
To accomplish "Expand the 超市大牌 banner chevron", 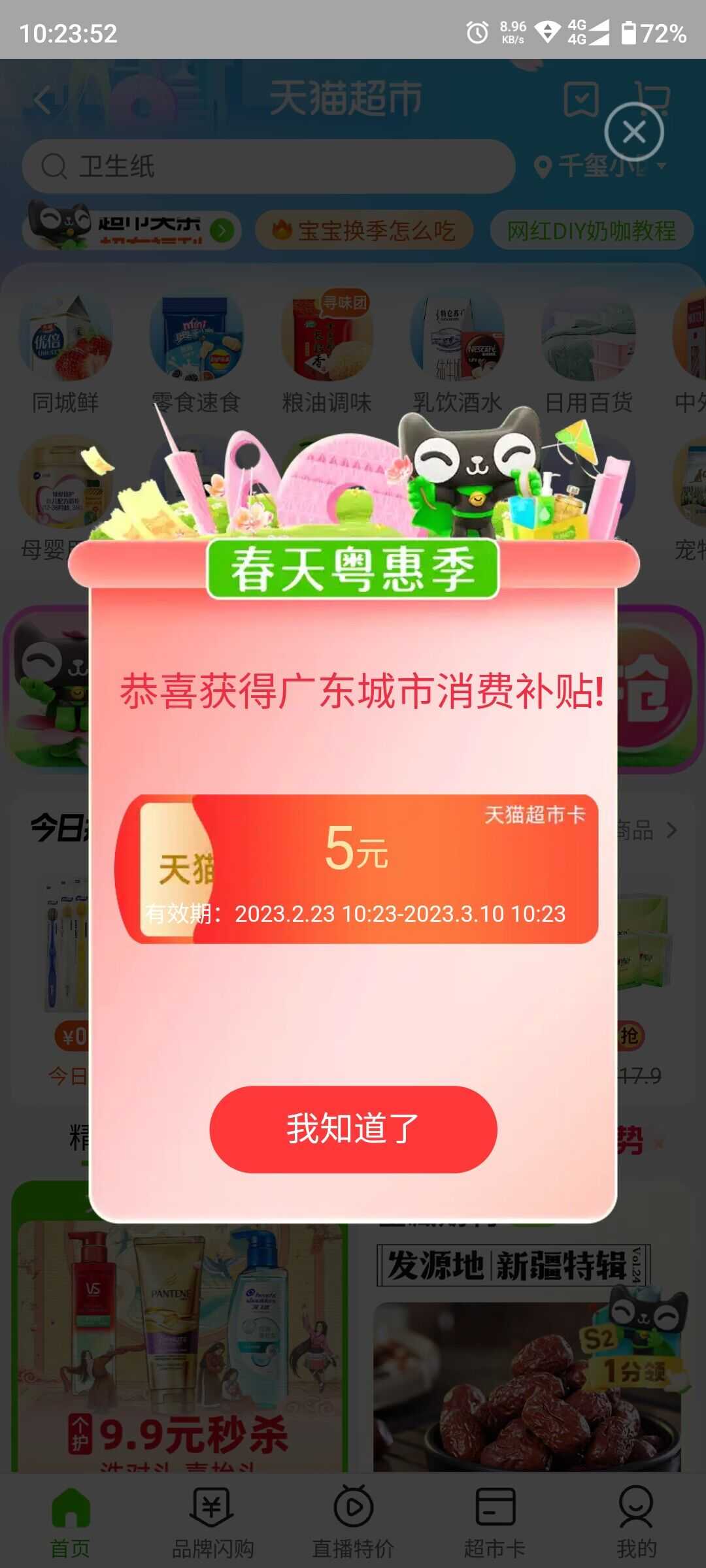I will pos(222,230).
